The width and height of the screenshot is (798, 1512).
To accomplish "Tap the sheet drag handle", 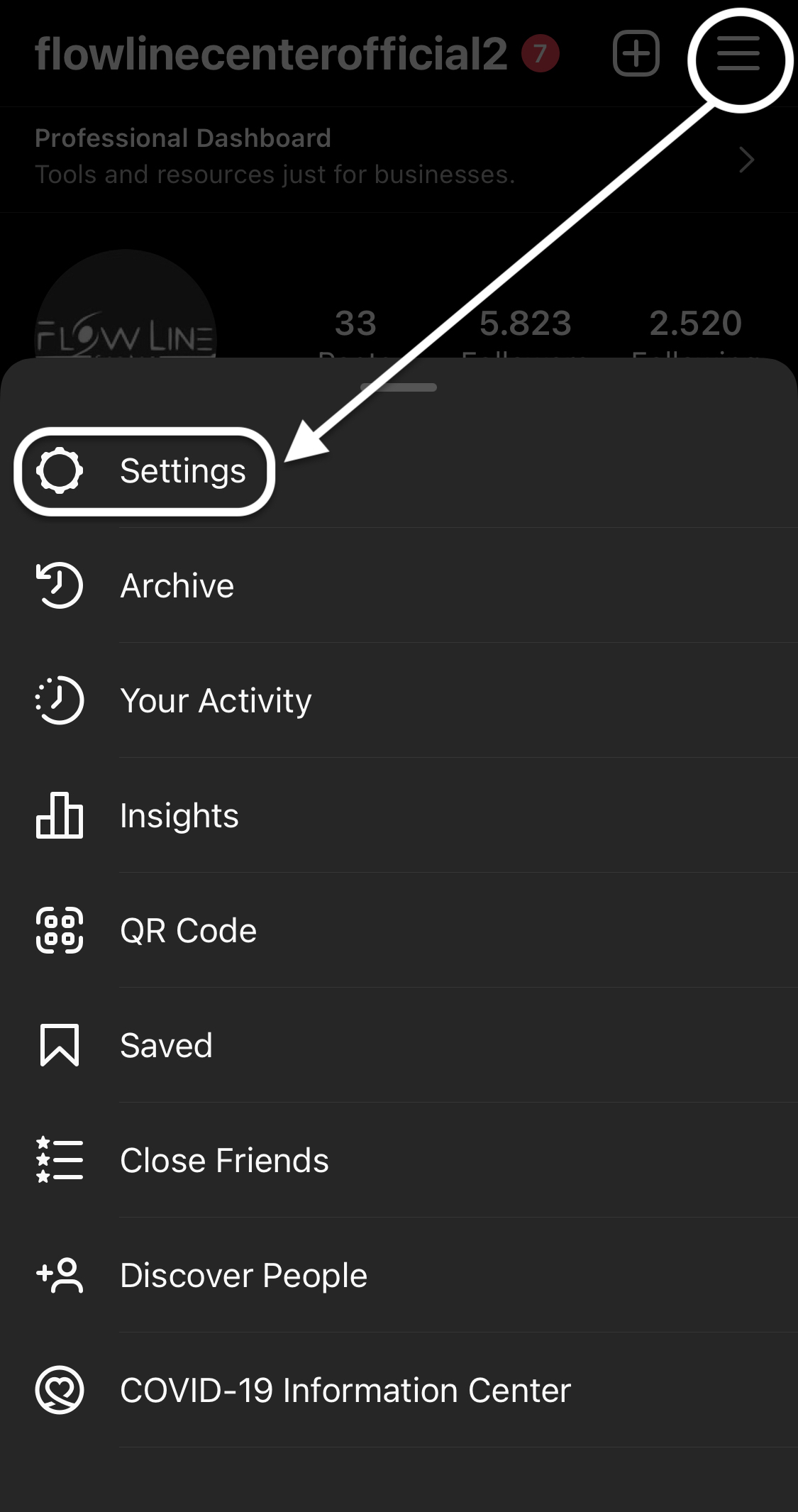I will [399, 387].
